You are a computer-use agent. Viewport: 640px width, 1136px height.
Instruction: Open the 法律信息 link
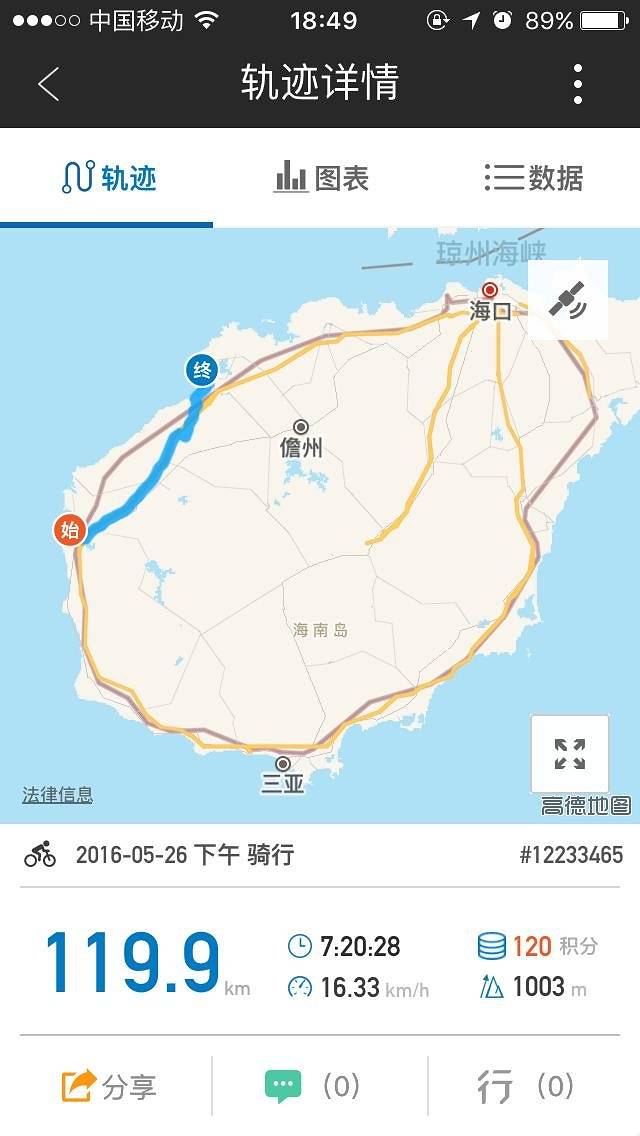(x=57, y=795)
